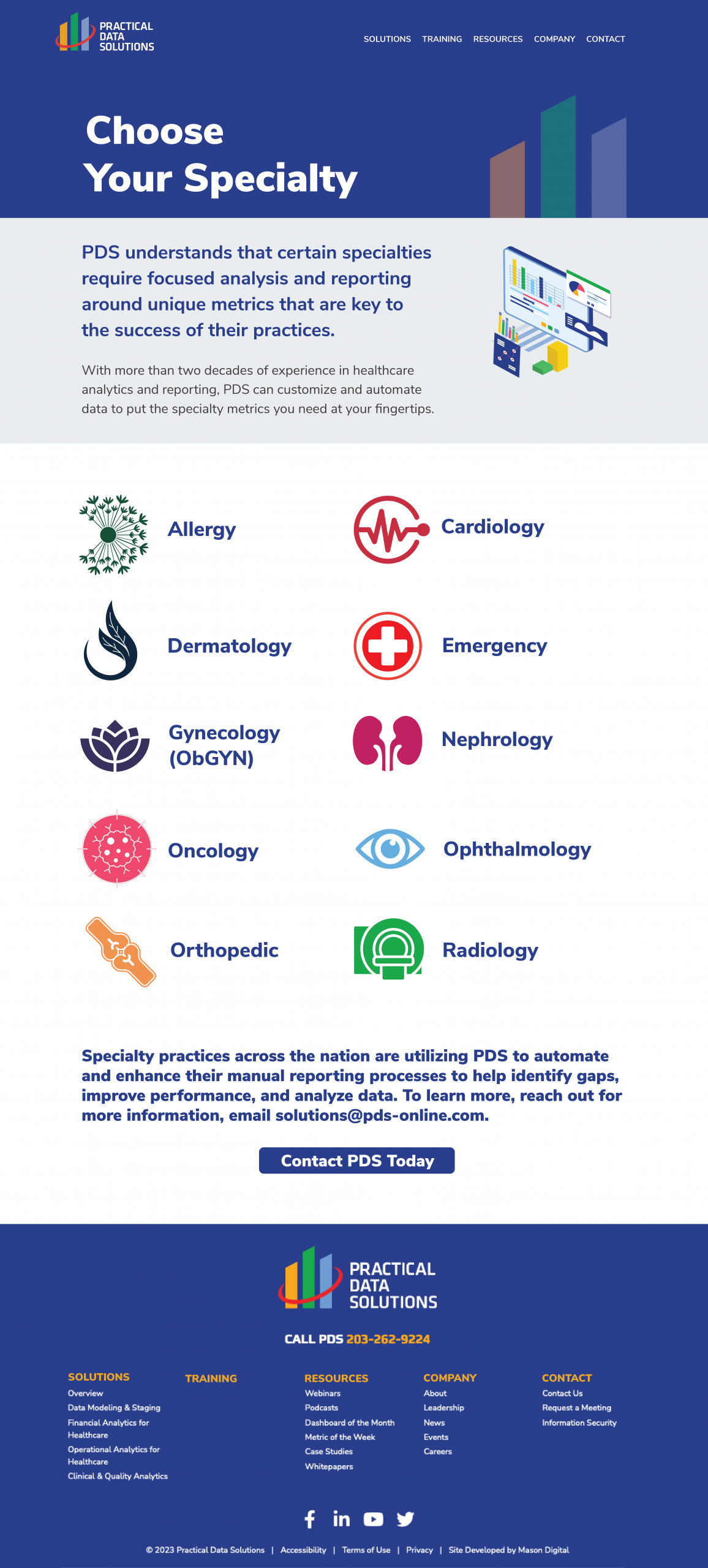The height and width of the screenshot is (1568, 708).
Task: Select the Emergency specialty
Action: tap(494, 646)
